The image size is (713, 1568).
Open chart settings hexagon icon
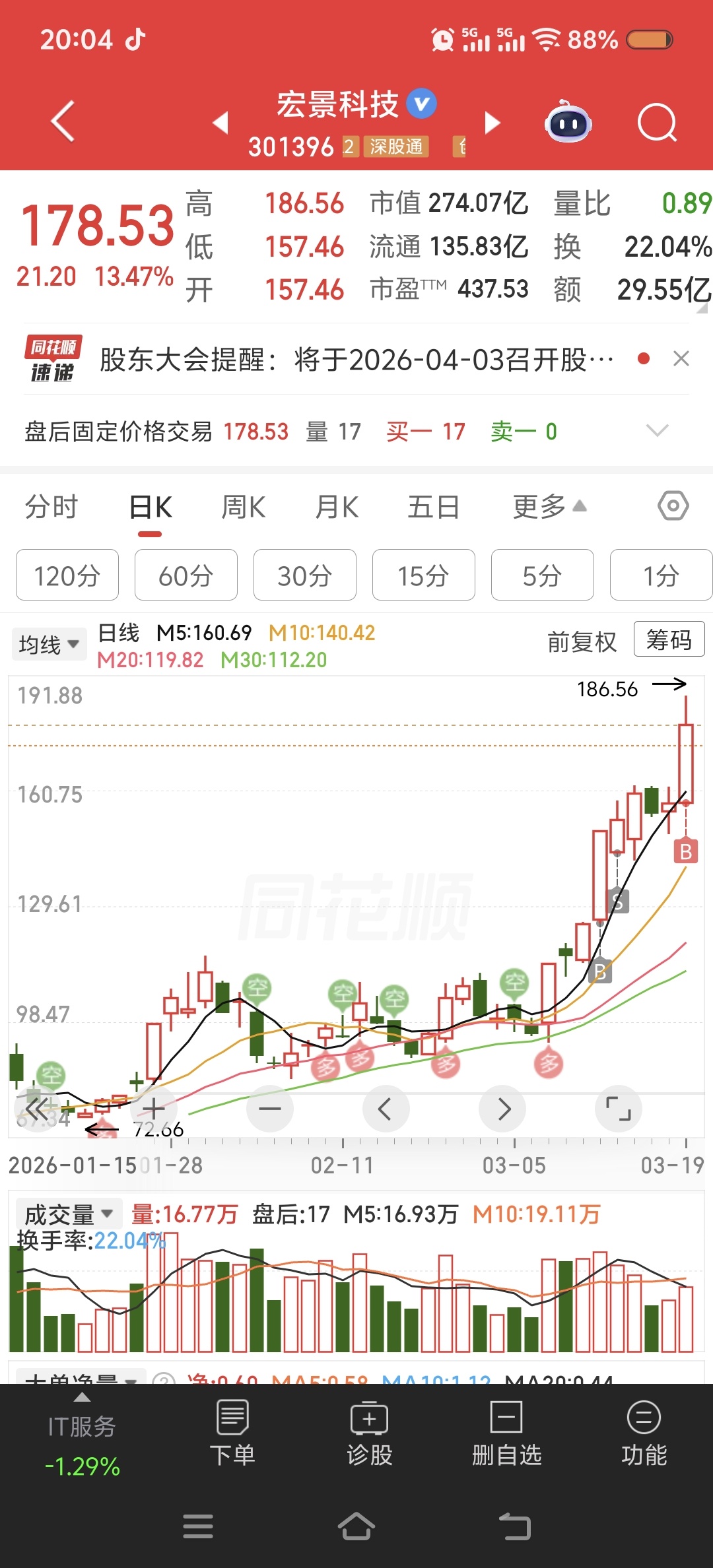tap(673, 507)
